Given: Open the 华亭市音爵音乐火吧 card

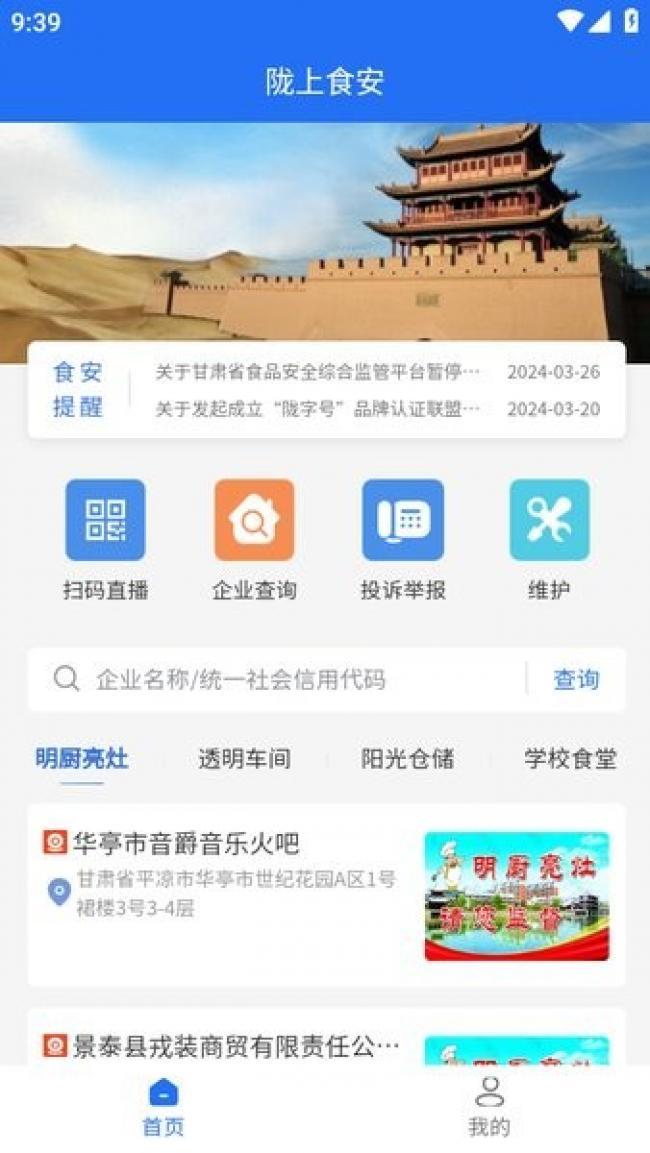Looking at the screenshot, I should click(326, 895).
